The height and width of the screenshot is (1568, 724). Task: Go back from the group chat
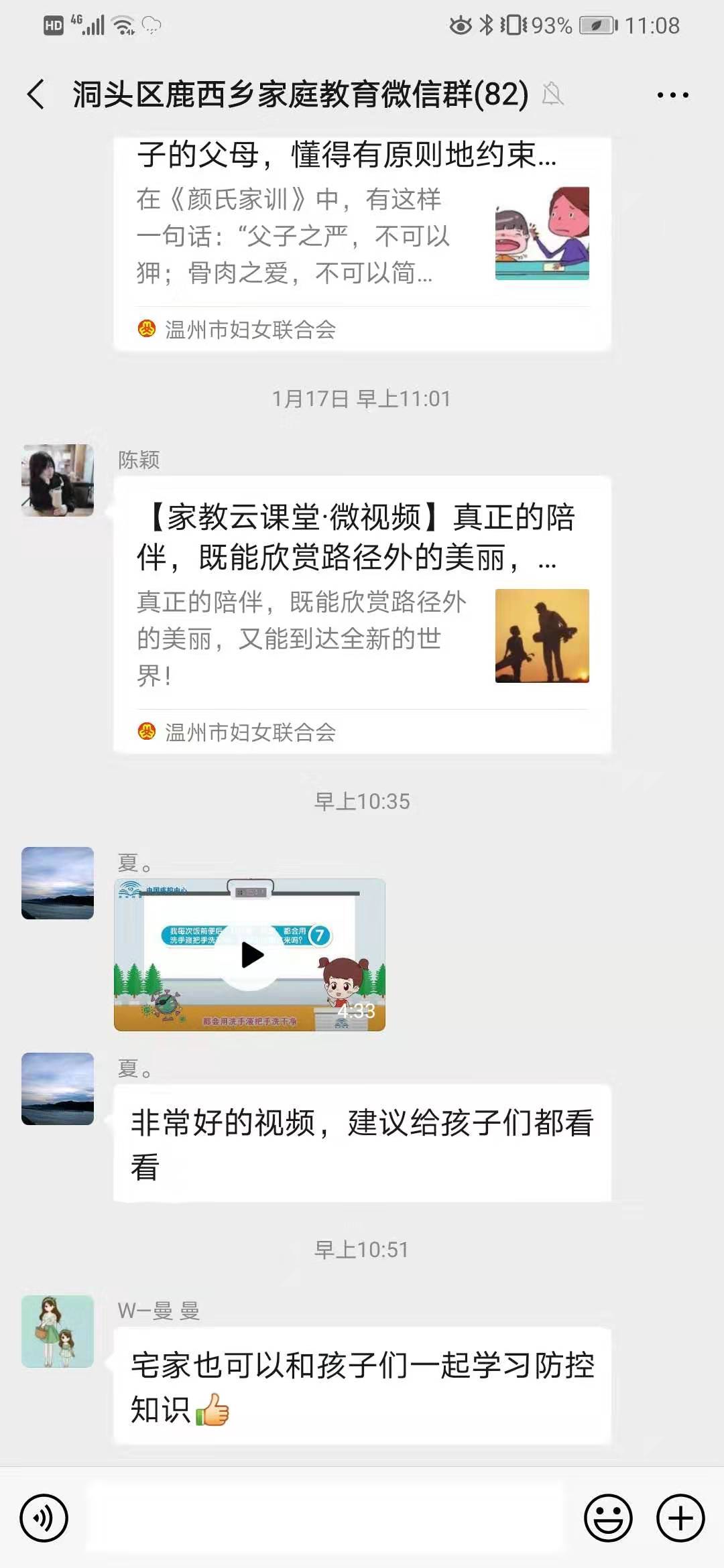pos(36,94)
